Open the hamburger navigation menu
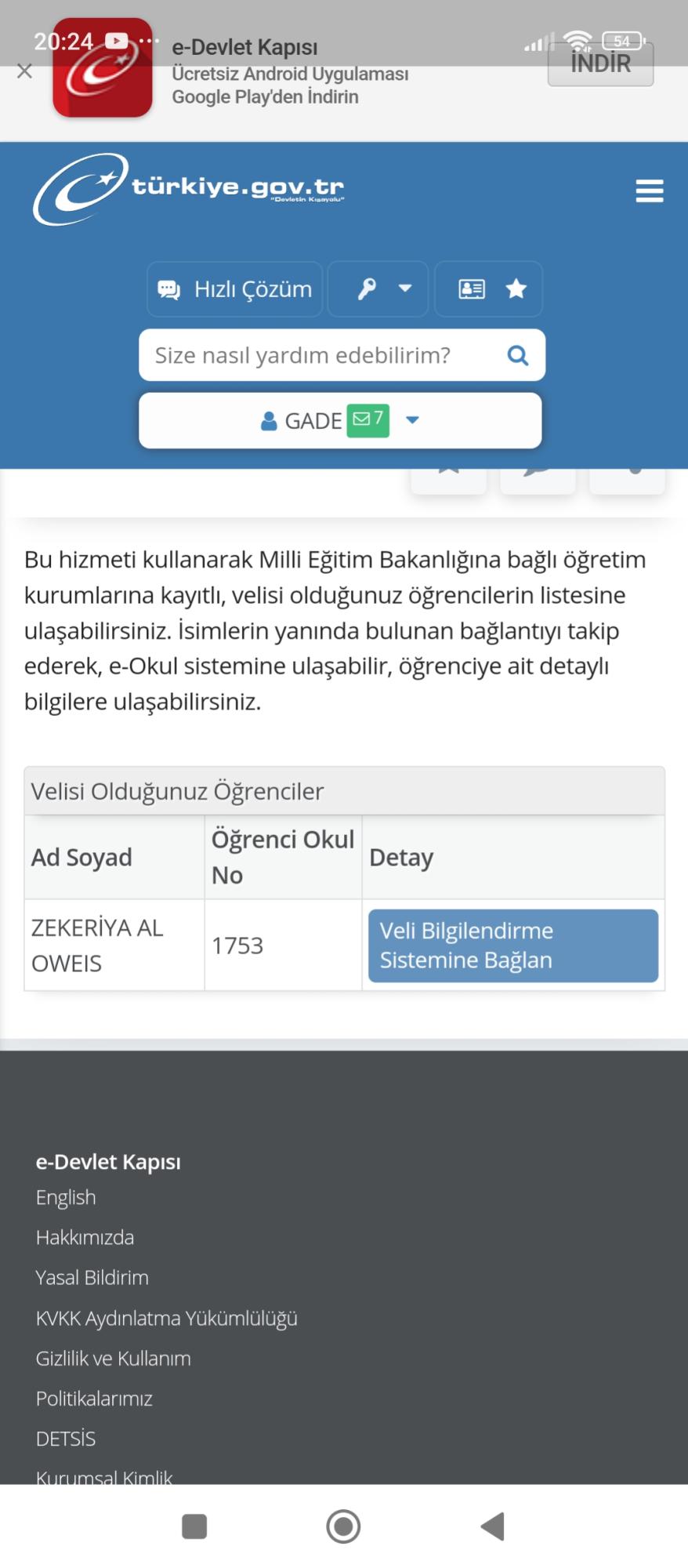The image size is (688, 1568). tap(649, 191)
